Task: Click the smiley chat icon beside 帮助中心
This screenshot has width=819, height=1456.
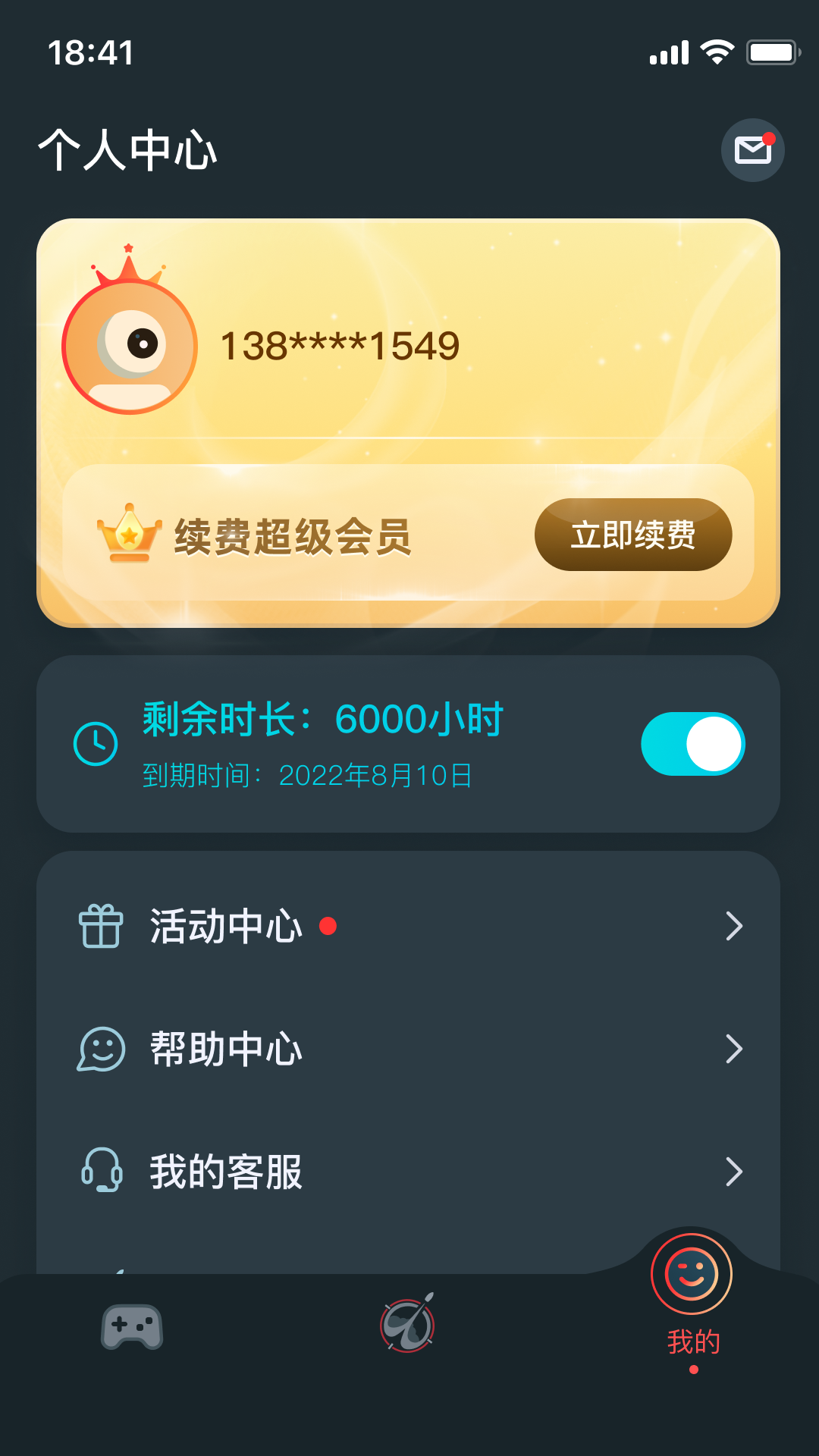Action: click(101, 1050)
